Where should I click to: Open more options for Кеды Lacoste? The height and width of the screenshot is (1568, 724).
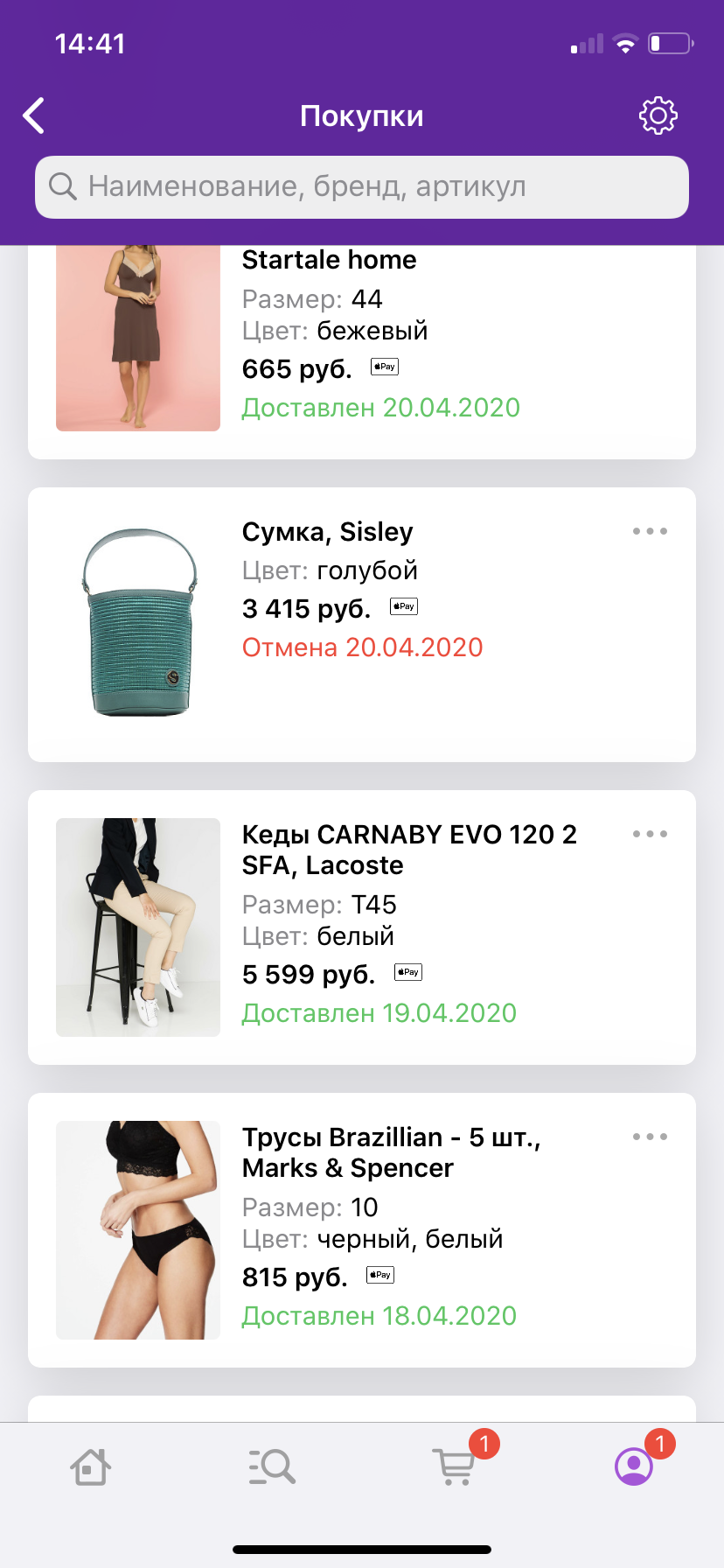point(650,834)
